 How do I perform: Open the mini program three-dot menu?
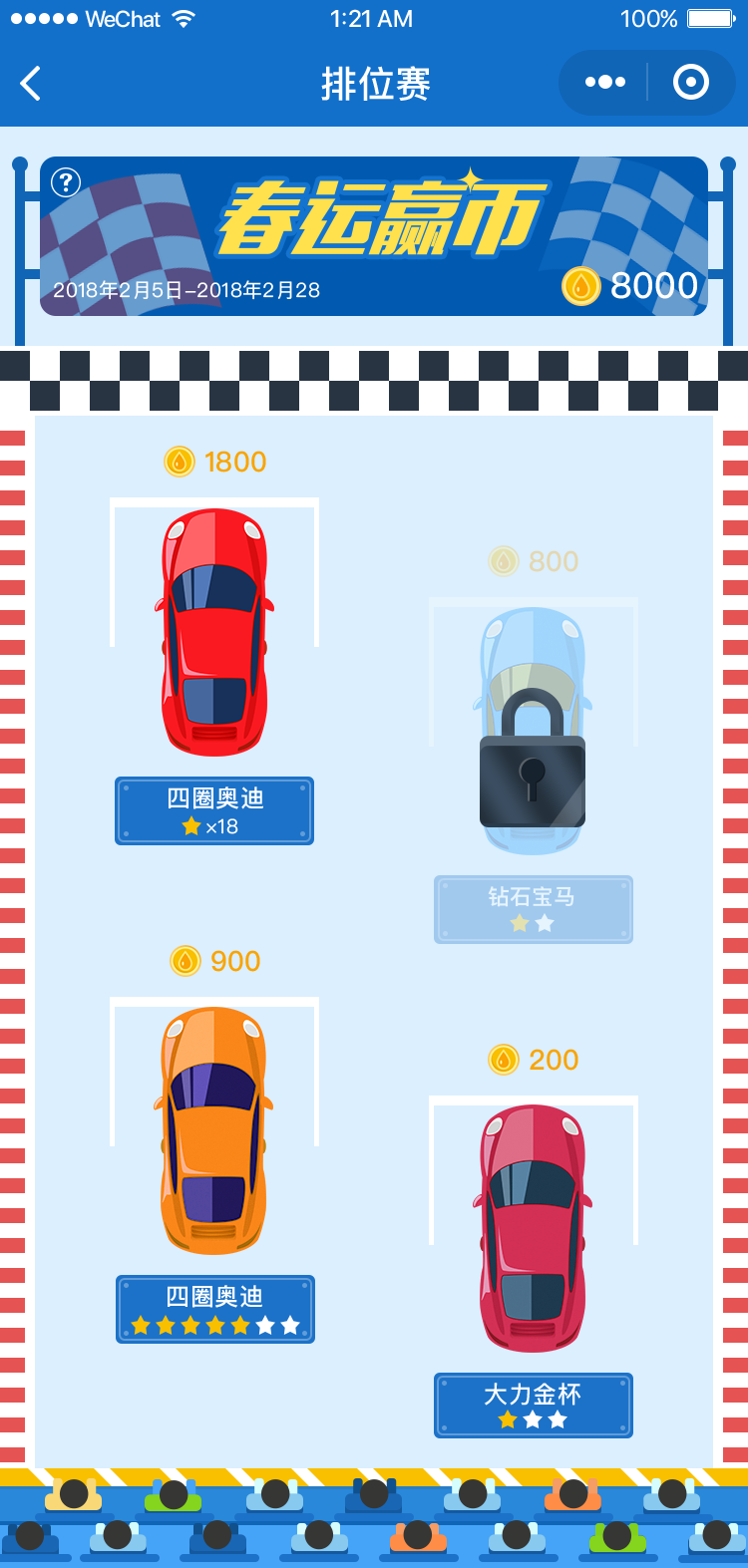[x=605, y=83]
